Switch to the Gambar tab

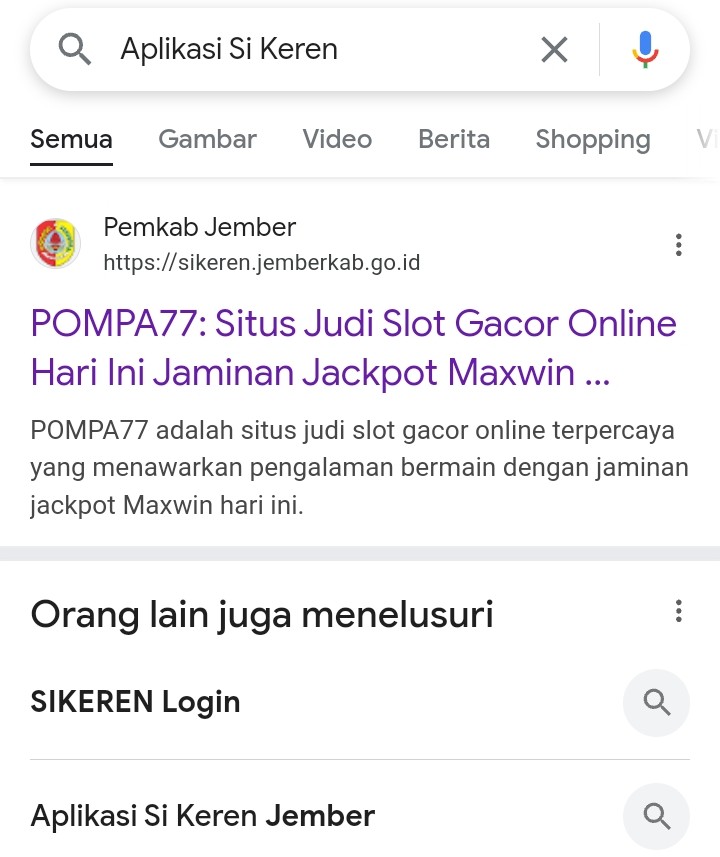207,139
